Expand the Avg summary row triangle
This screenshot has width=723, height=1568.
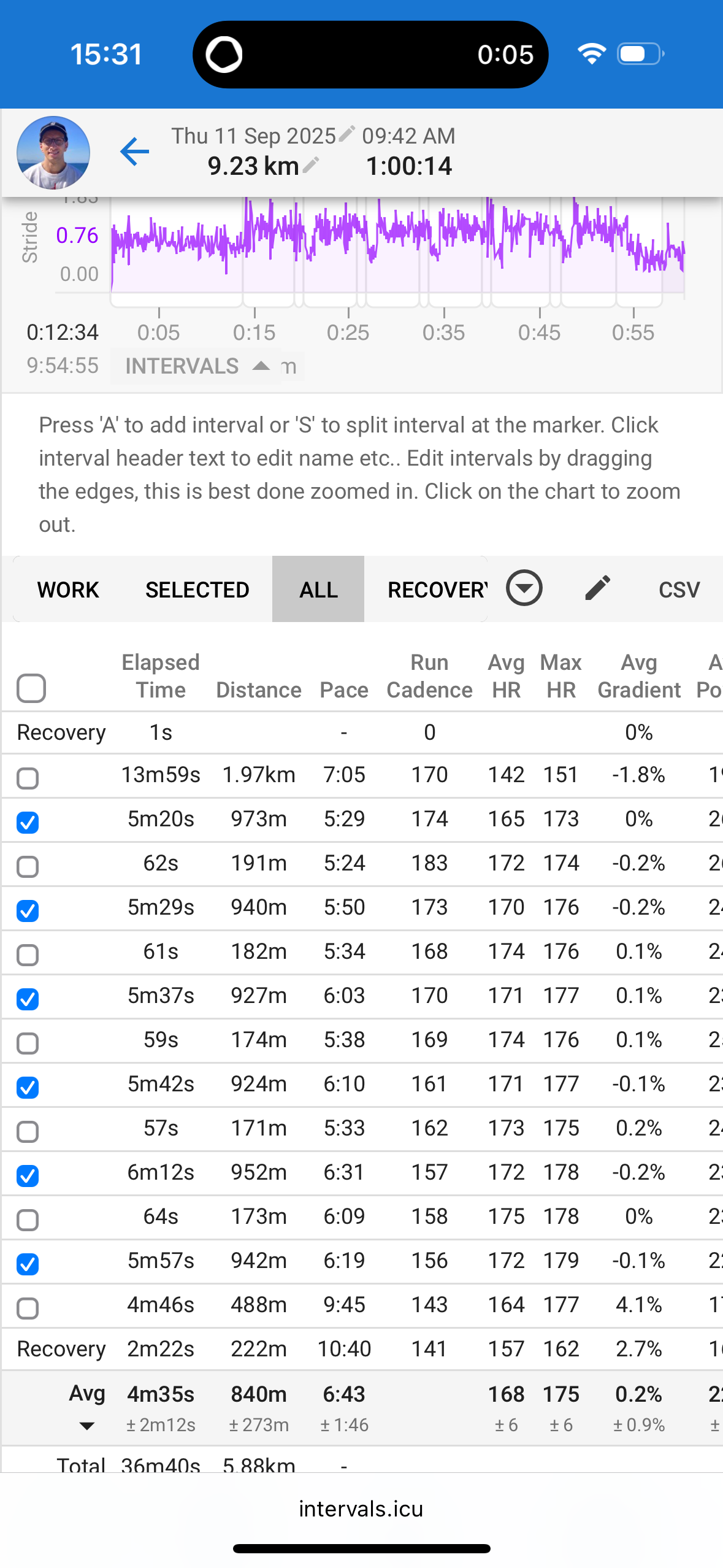pos(88,1425)
